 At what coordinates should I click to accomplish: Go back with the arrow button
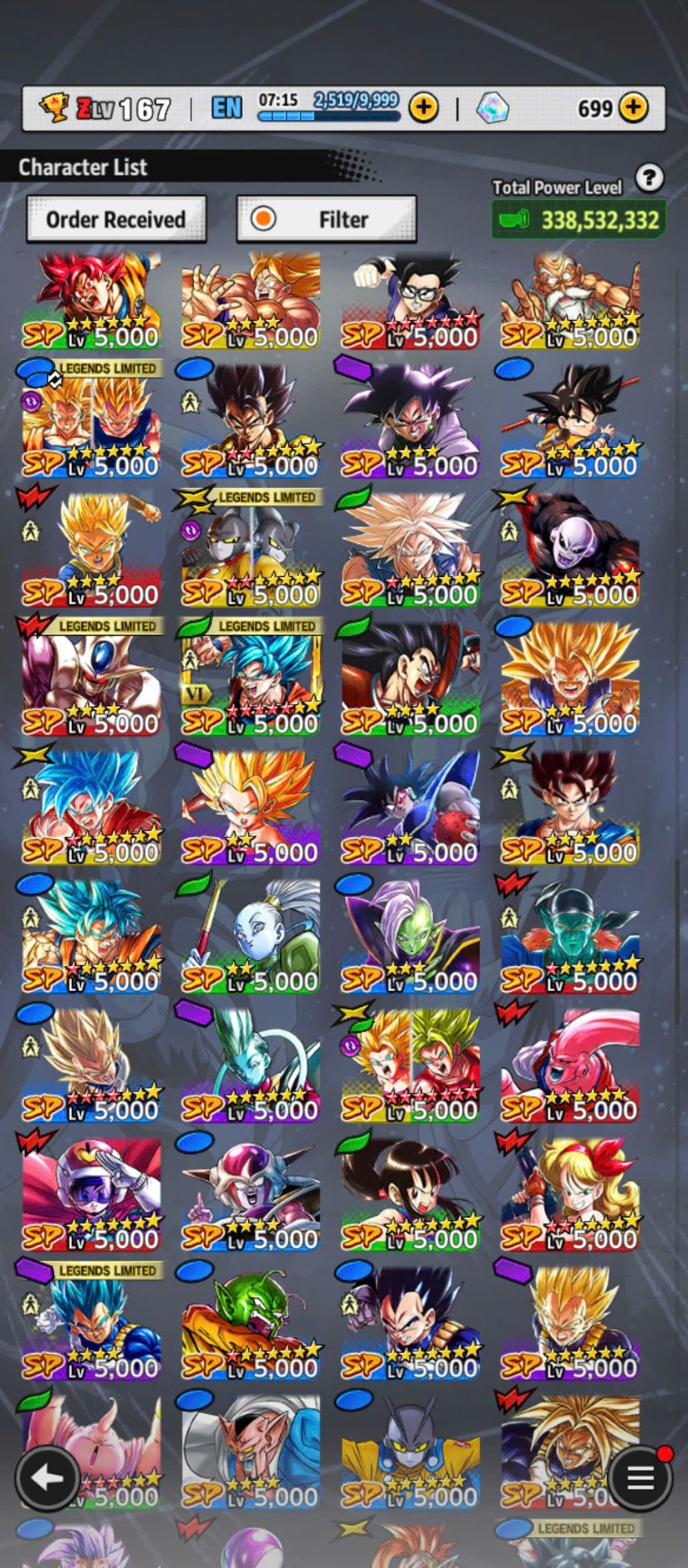coord(46,1478)
